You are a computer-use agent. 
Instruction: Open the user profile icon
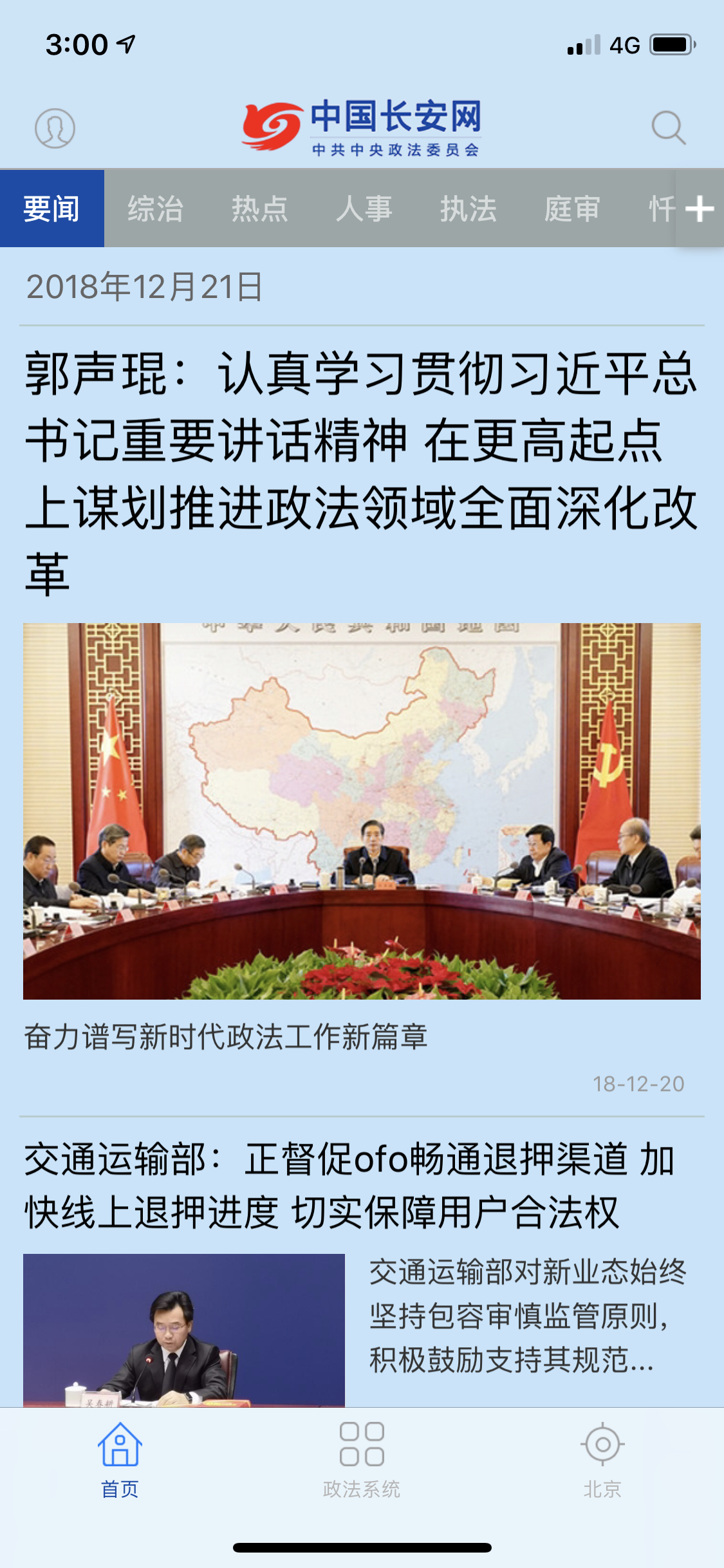(55, 128)
